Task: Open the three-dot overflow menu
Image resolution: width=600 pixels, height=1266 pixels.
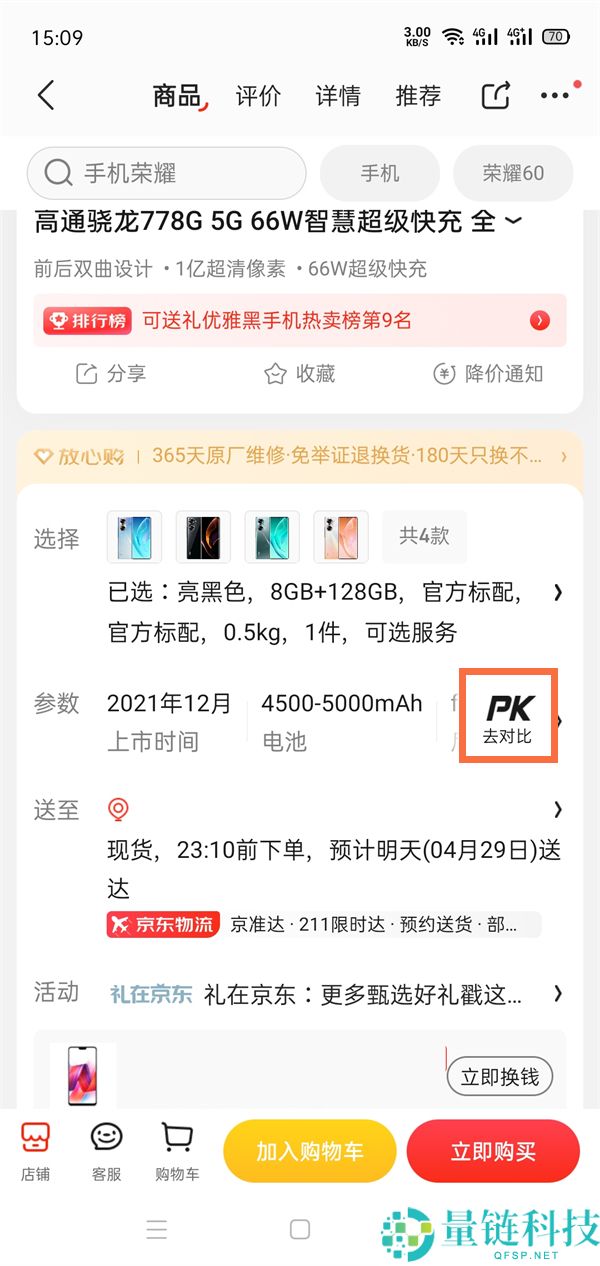Action: tap(555, 96)
